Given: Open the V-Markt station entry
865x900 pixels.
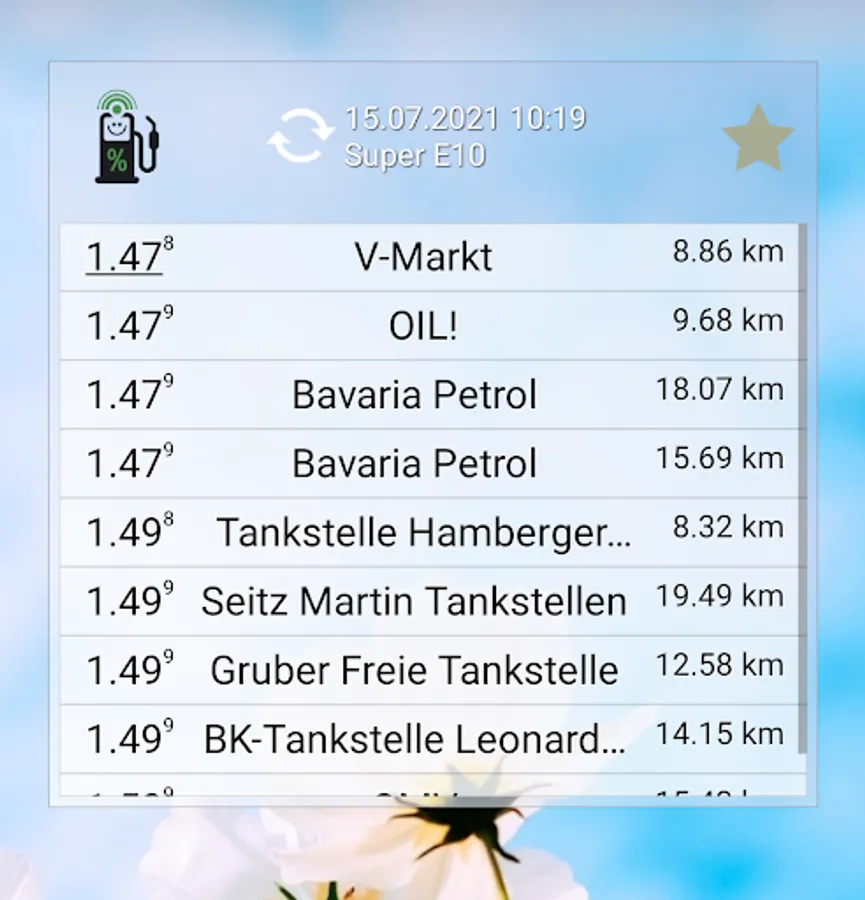Looking at the screenshot, I should click(423, 257).
